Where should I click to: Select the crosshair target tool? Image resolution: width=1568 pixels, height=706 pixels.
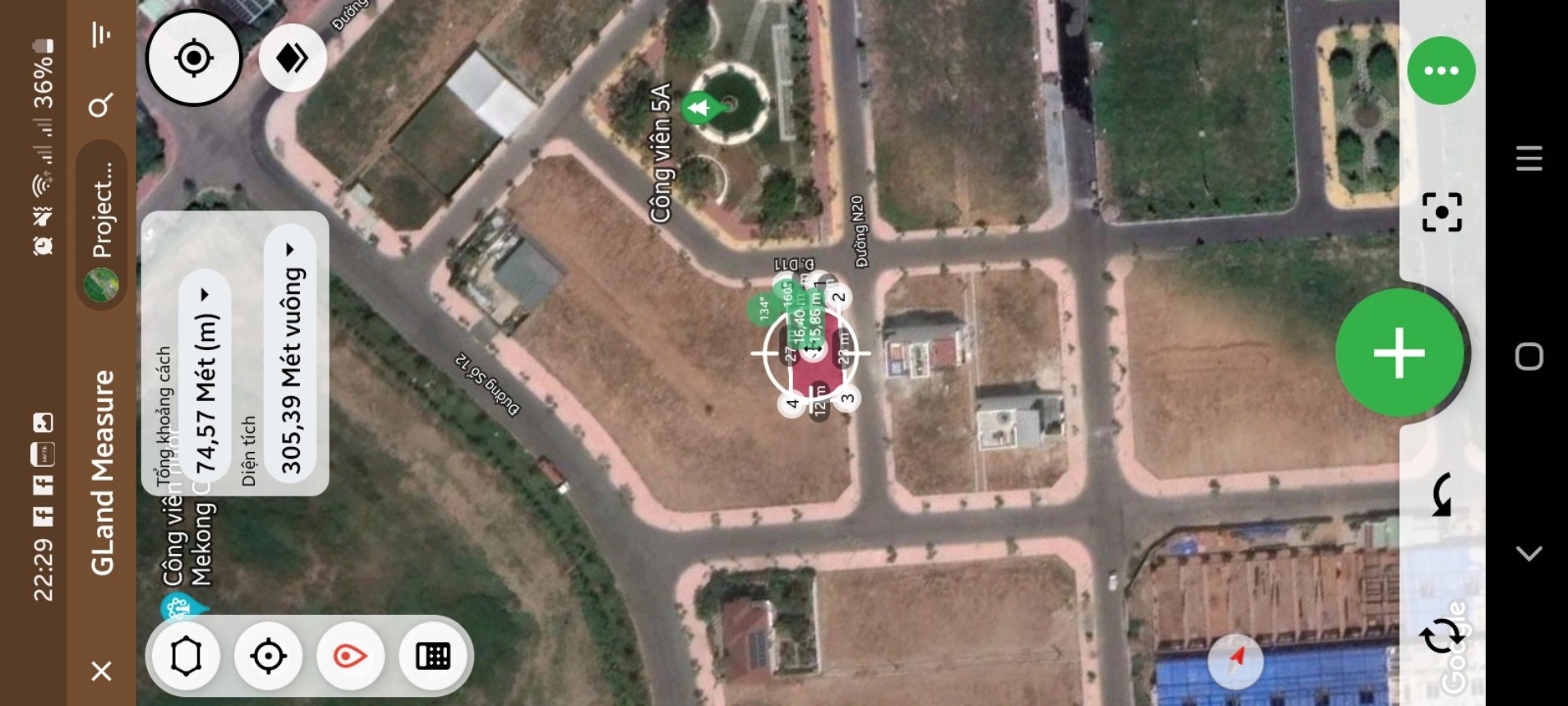coord(268,656)
